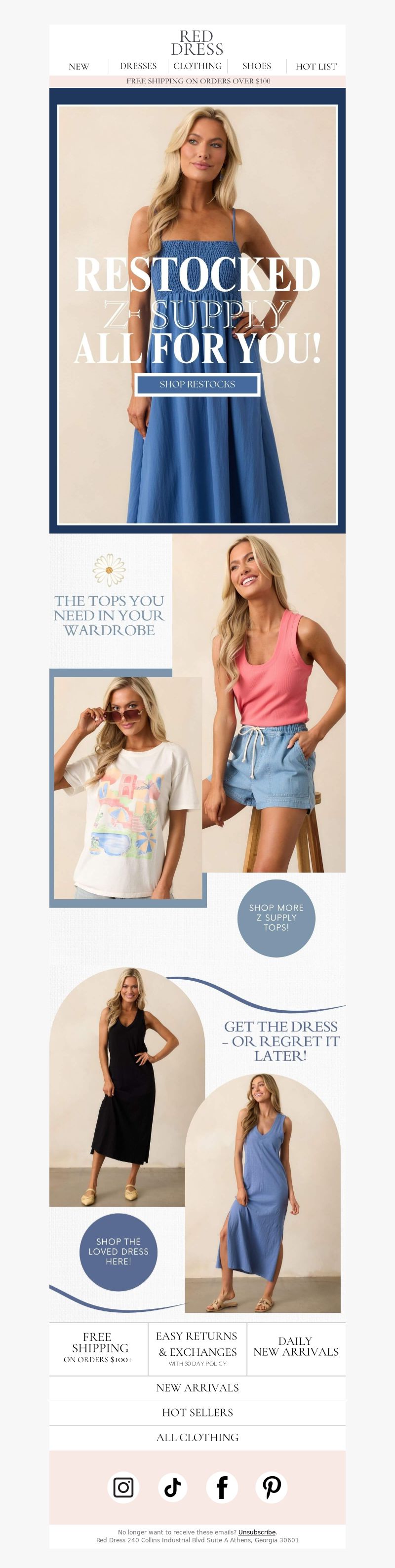This screenshot has height=1568, width=395.
Task: Tap Shop More Z Supply Tops circle
Action: 276,918
